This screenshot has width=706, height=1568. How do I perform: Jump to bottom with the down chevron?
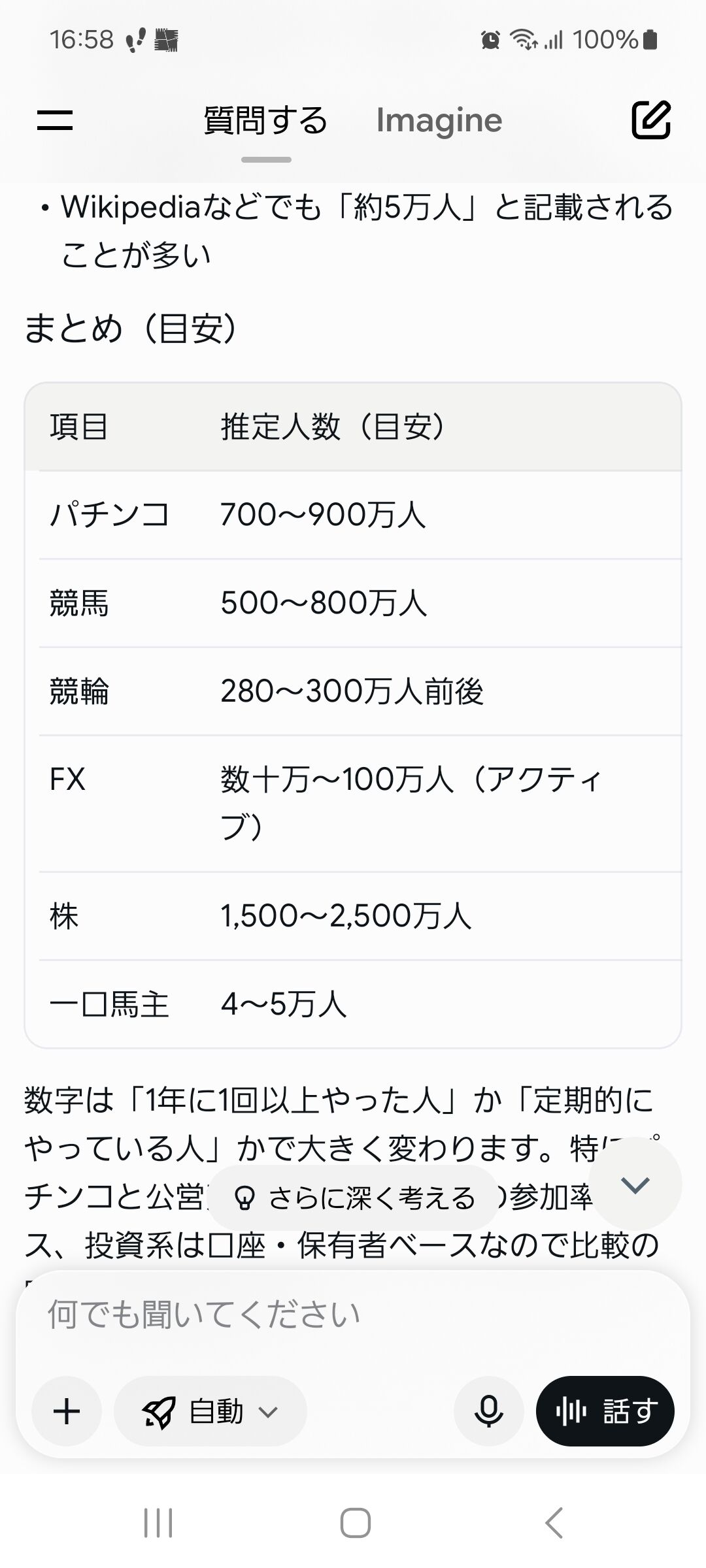coord(635,1184)
